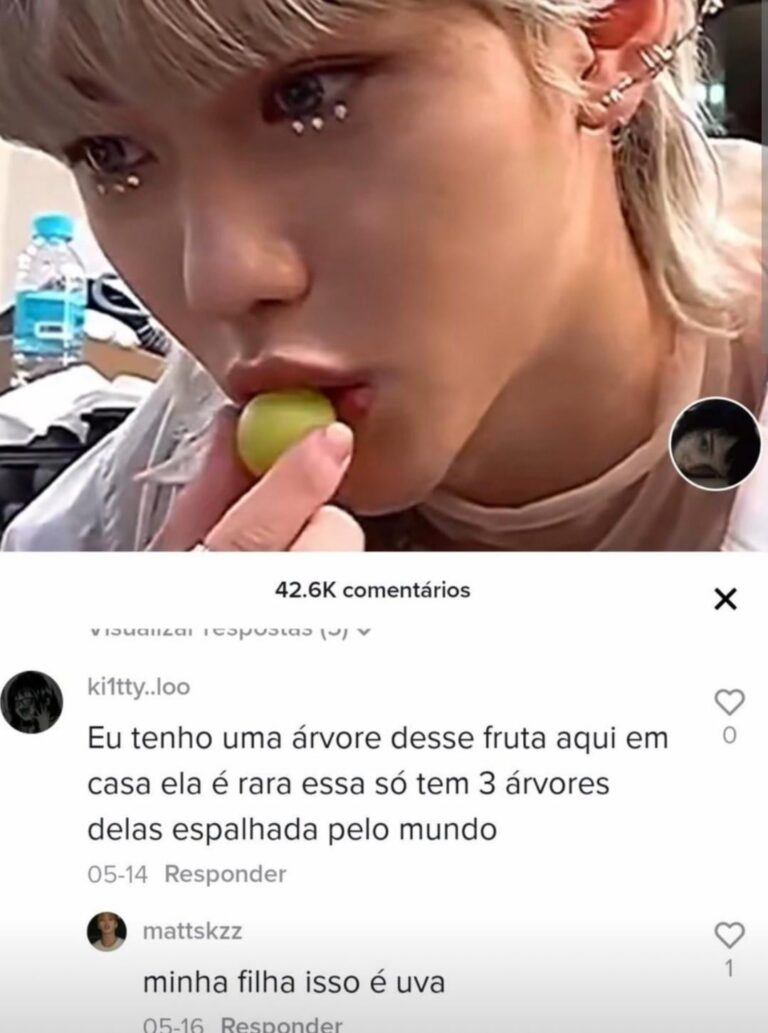The width and height of the screenshot is (768, 1033).
Task: Like the comment by ki1tty..loo
Action: click(730, 702)
